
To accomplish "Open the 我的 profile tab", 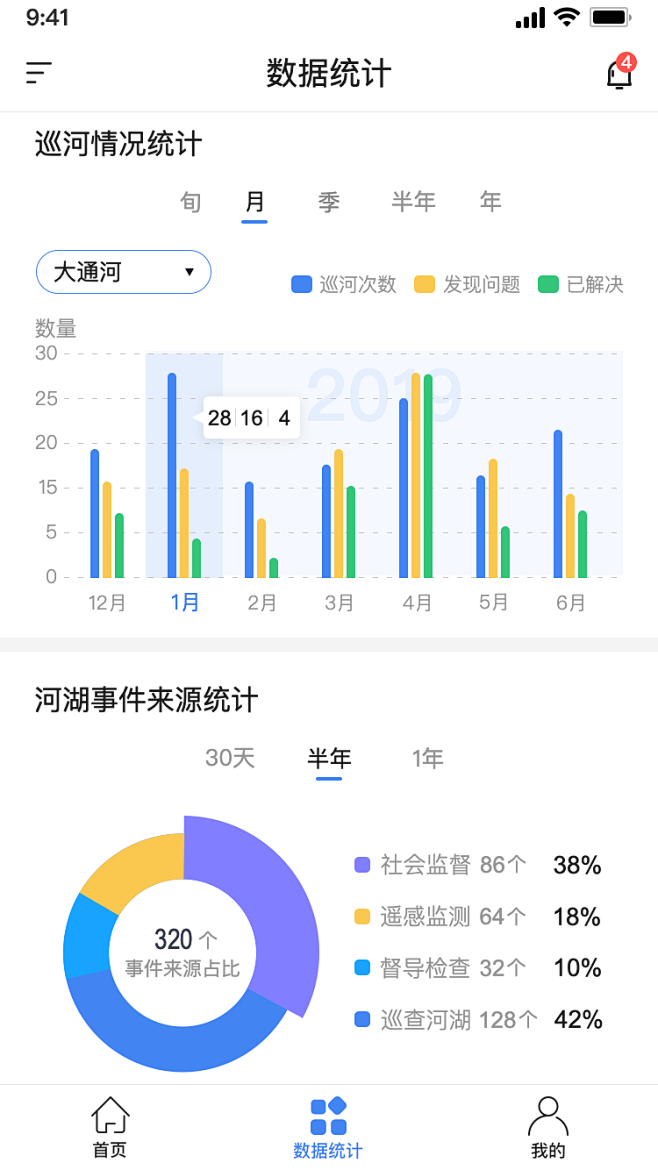I will pos(548,1127).
